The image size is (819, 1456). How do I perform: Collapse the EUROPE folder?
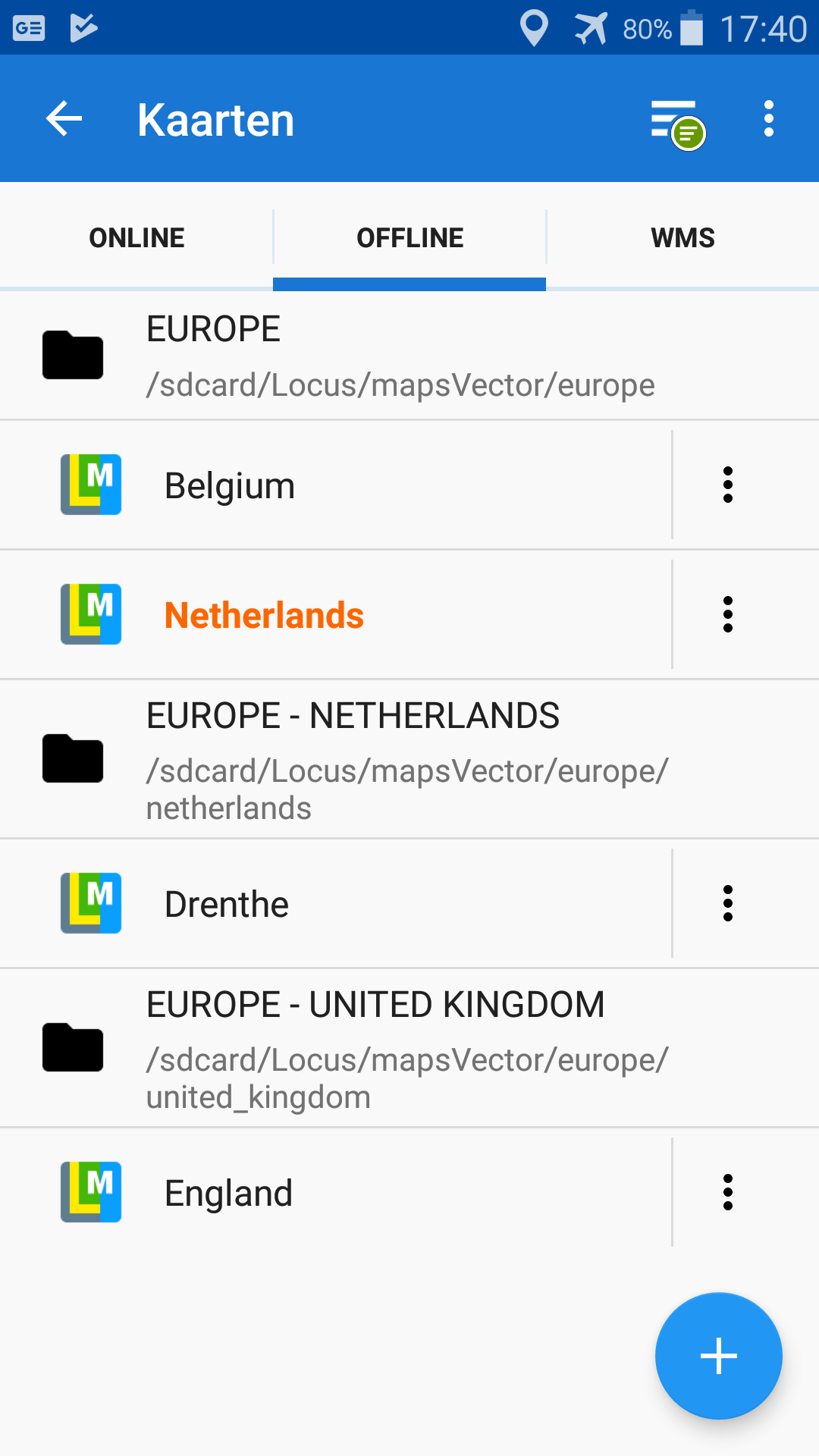click(x=409, y=356)
